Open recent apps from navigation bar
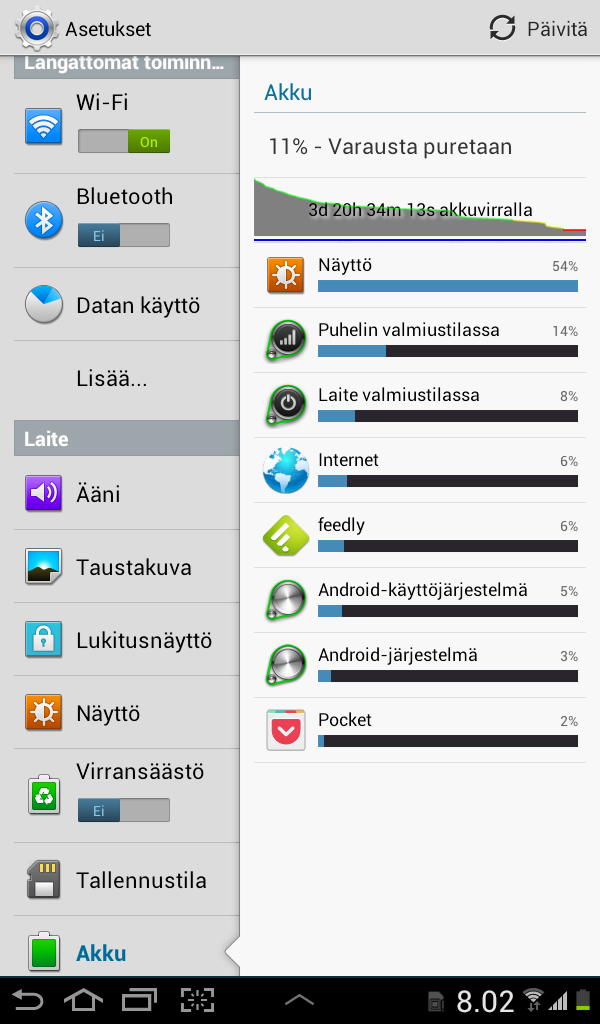 tap(139, 1000)
